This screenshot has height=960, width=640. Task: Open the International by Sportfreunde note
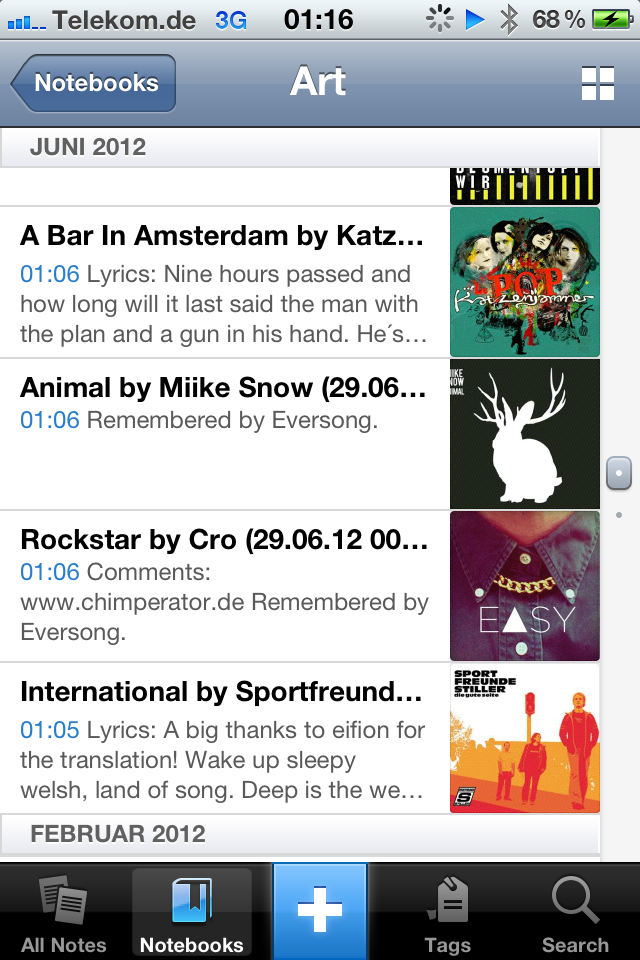pyautogui.click(x=225, y=738)
